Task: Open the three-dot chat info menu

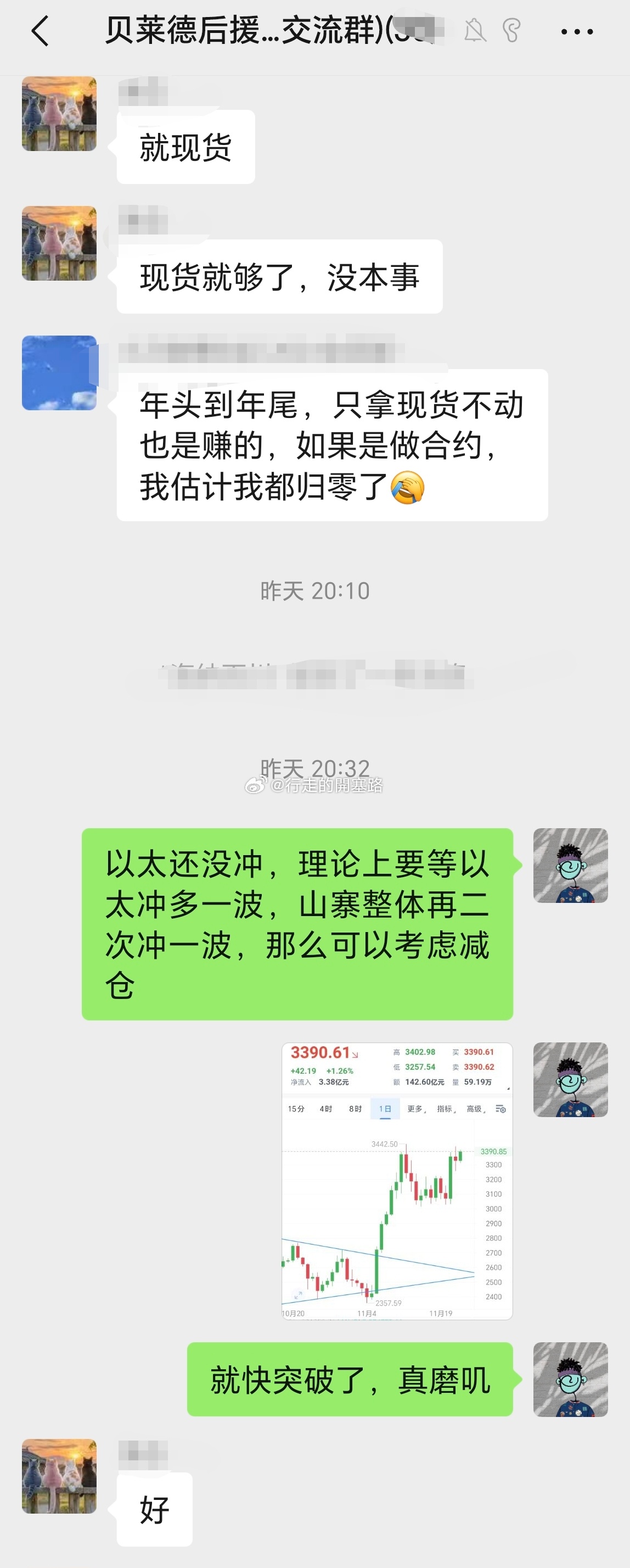Action: click(x=576, y=31)
